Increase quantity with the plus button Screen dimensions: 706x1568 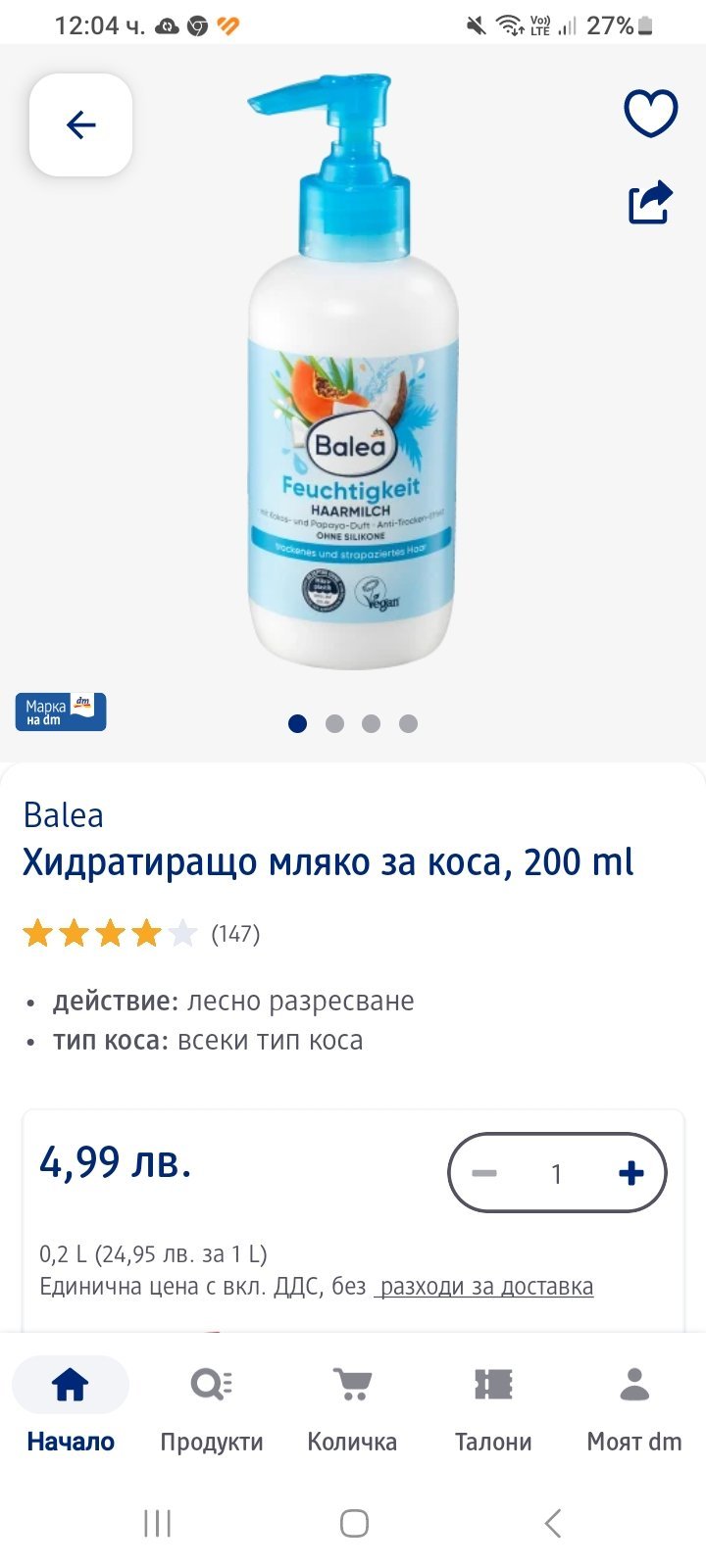(631, 1173)
